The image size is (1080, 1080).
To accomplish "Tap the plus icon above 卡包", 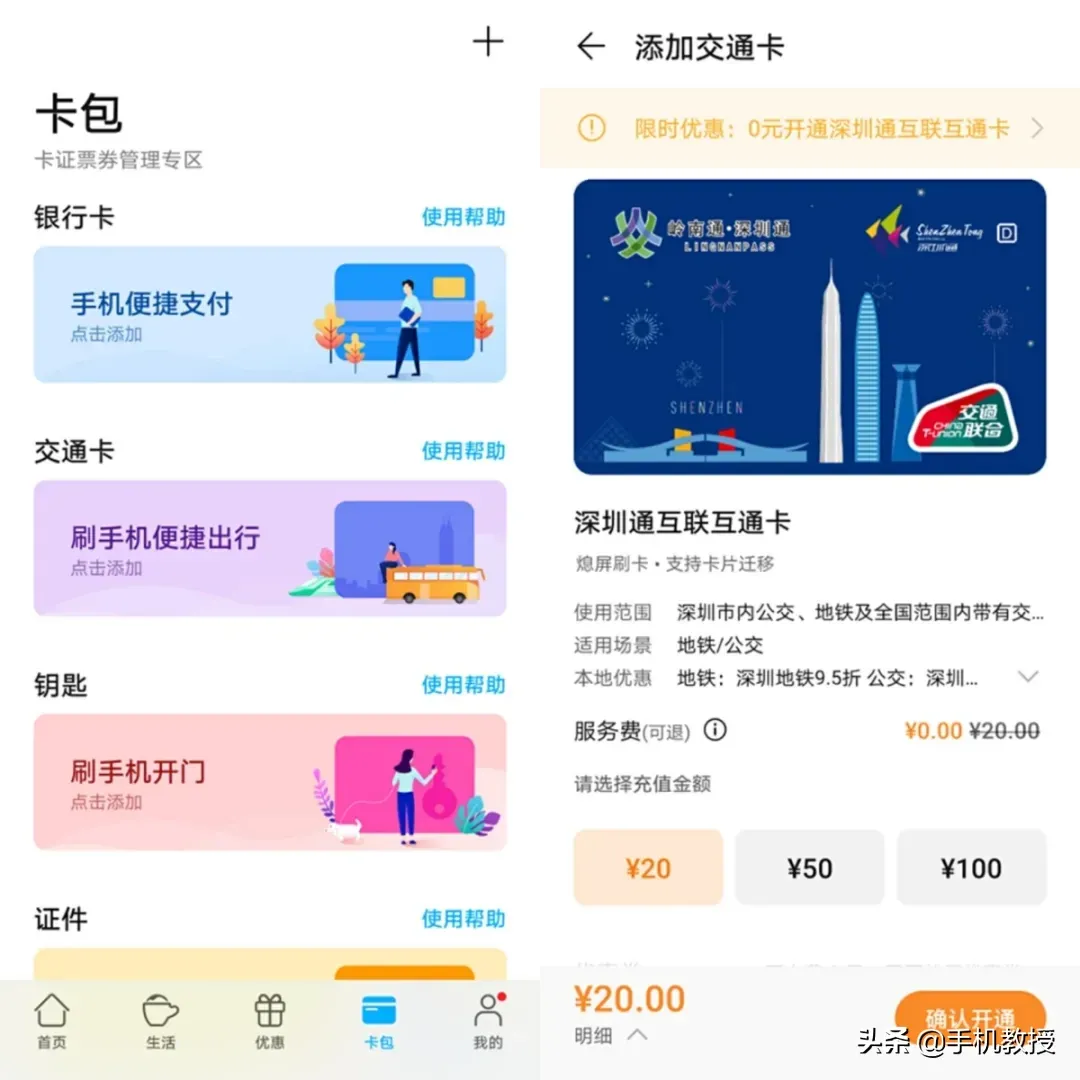I will [x=488, y=41].
